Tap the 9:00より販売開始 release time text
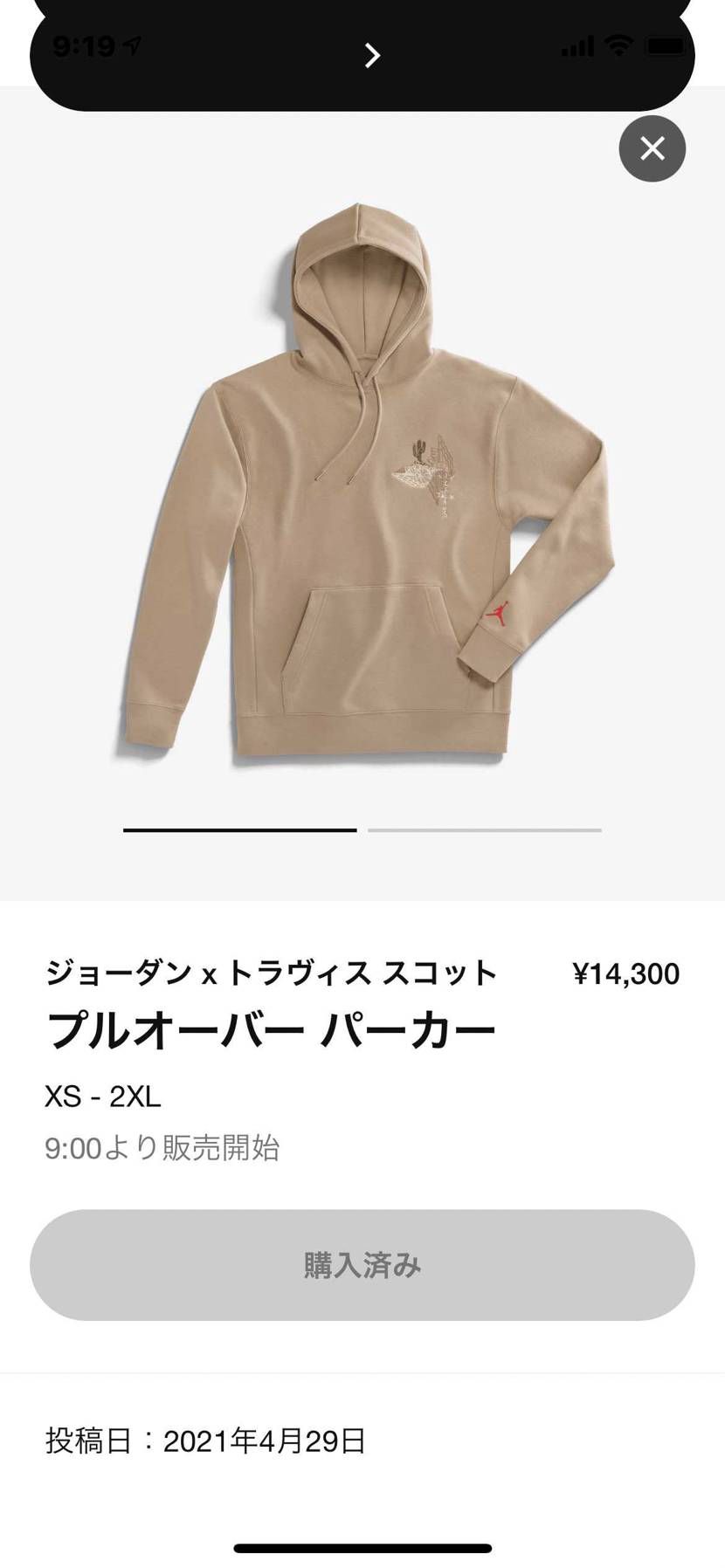The image size is (725, 1568). click(162, 1150)
